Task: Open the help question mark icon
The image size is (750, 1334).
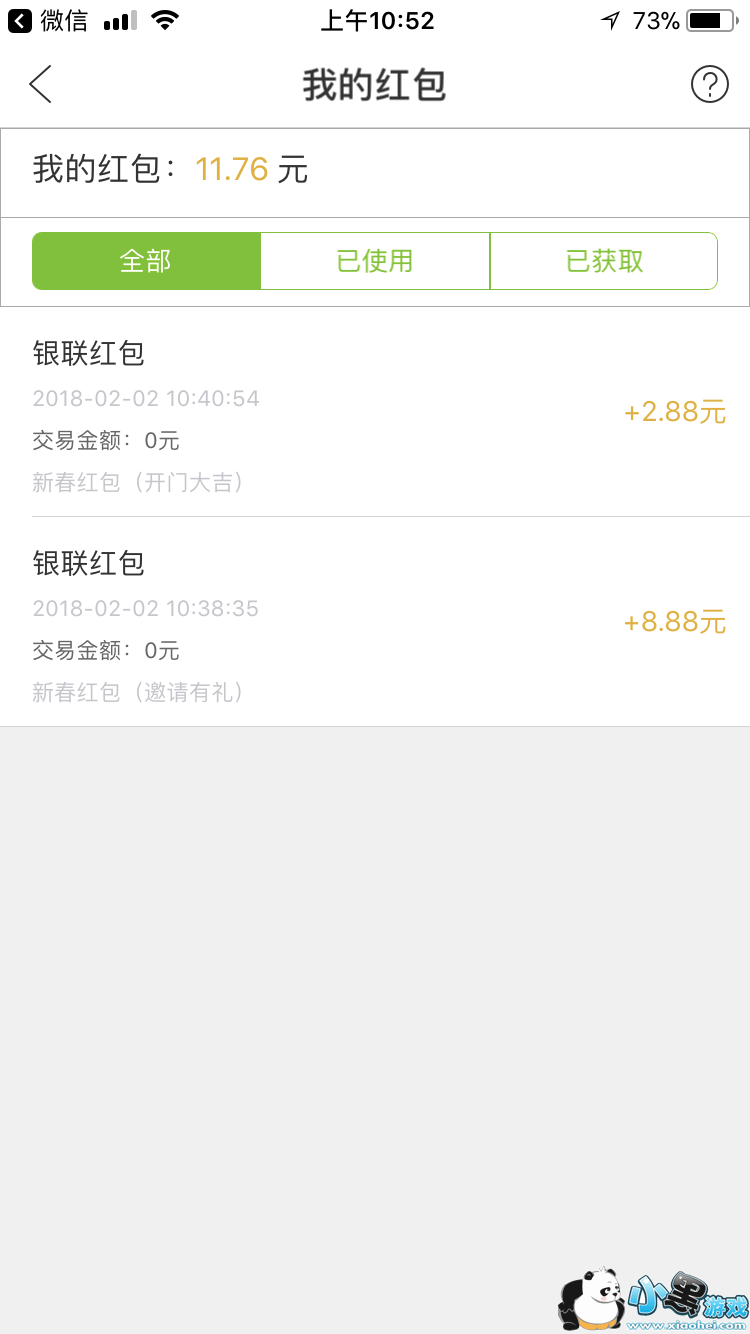Action: [709, 85]
